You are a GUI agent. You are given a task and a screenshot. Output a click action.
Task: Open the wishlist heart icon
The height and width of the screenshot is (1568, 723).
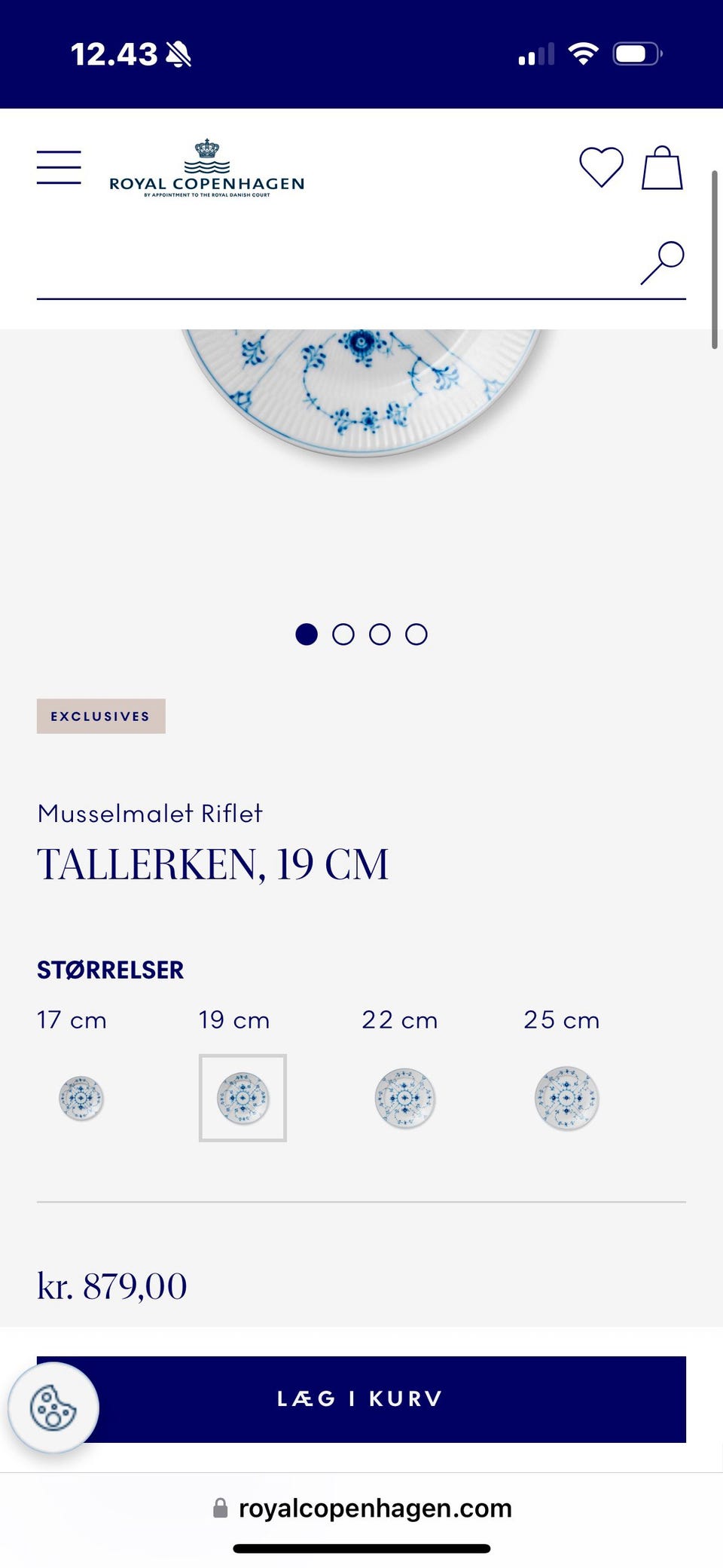click(x=599, y=167)
